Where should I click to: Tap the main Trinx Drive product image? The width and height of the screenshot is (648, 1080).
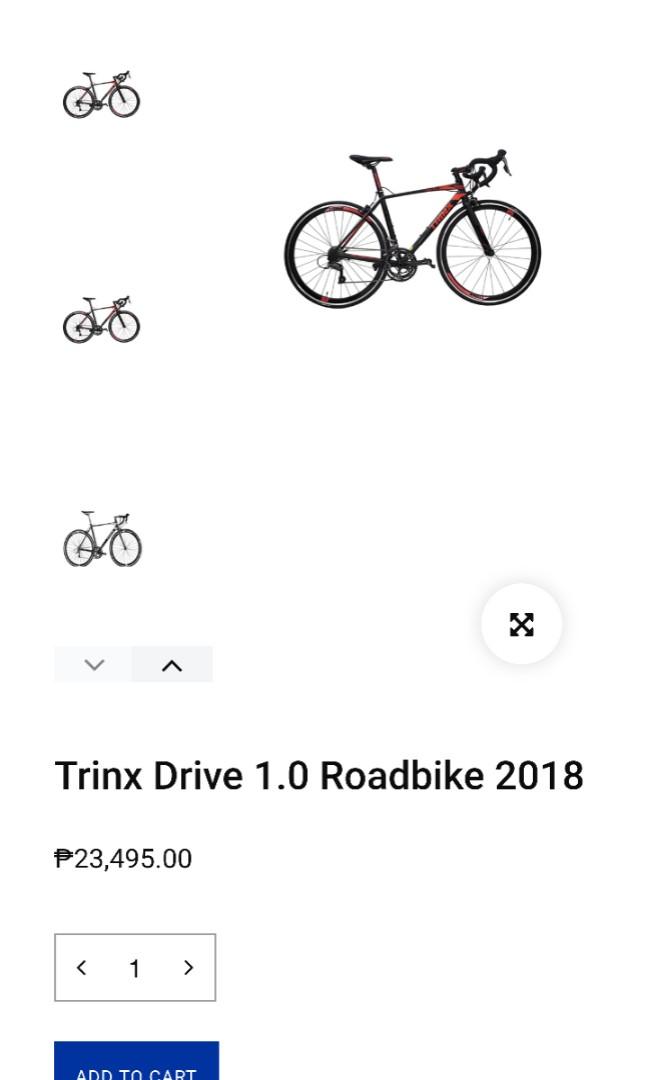412,229
